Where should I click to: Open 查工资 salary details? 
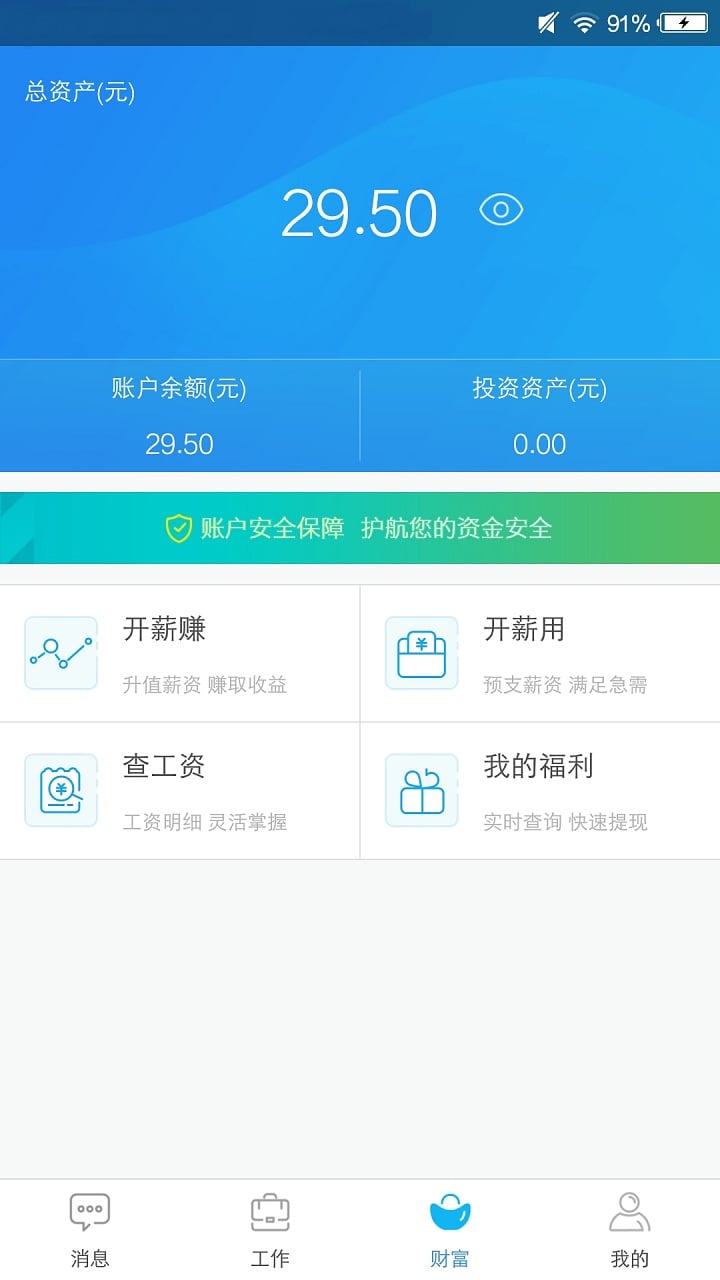click(x=180, y=791)
